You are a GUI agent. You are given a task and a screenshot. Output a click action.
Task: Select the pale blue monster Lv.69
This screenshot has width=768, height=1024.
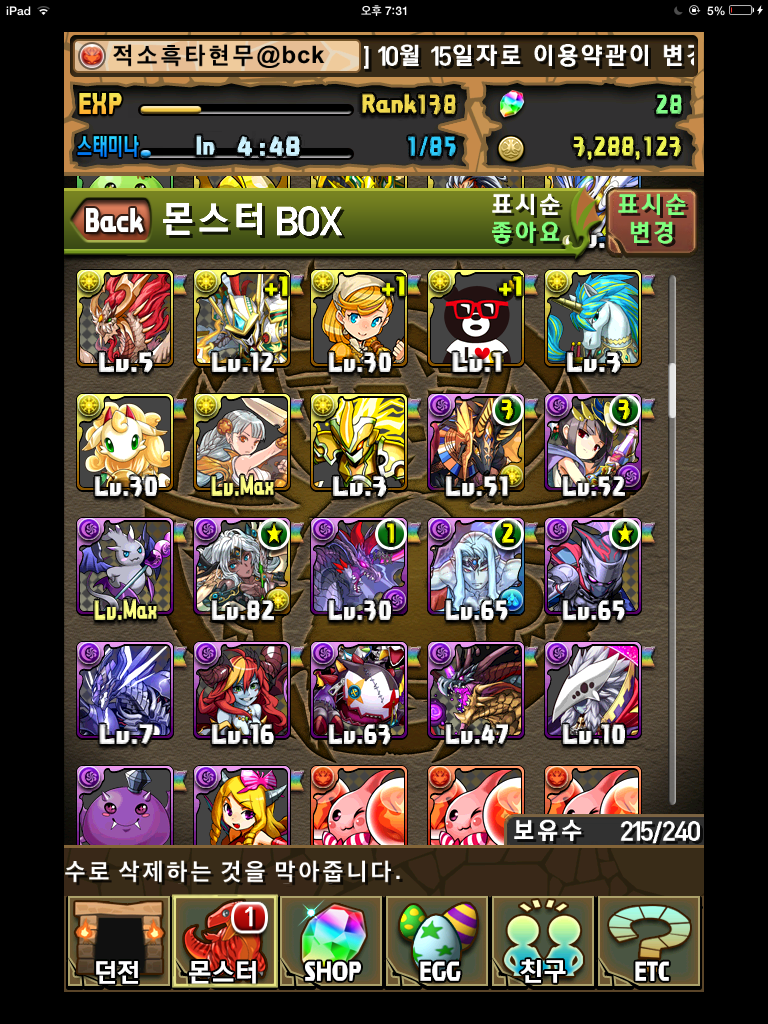tap(476, 567)
